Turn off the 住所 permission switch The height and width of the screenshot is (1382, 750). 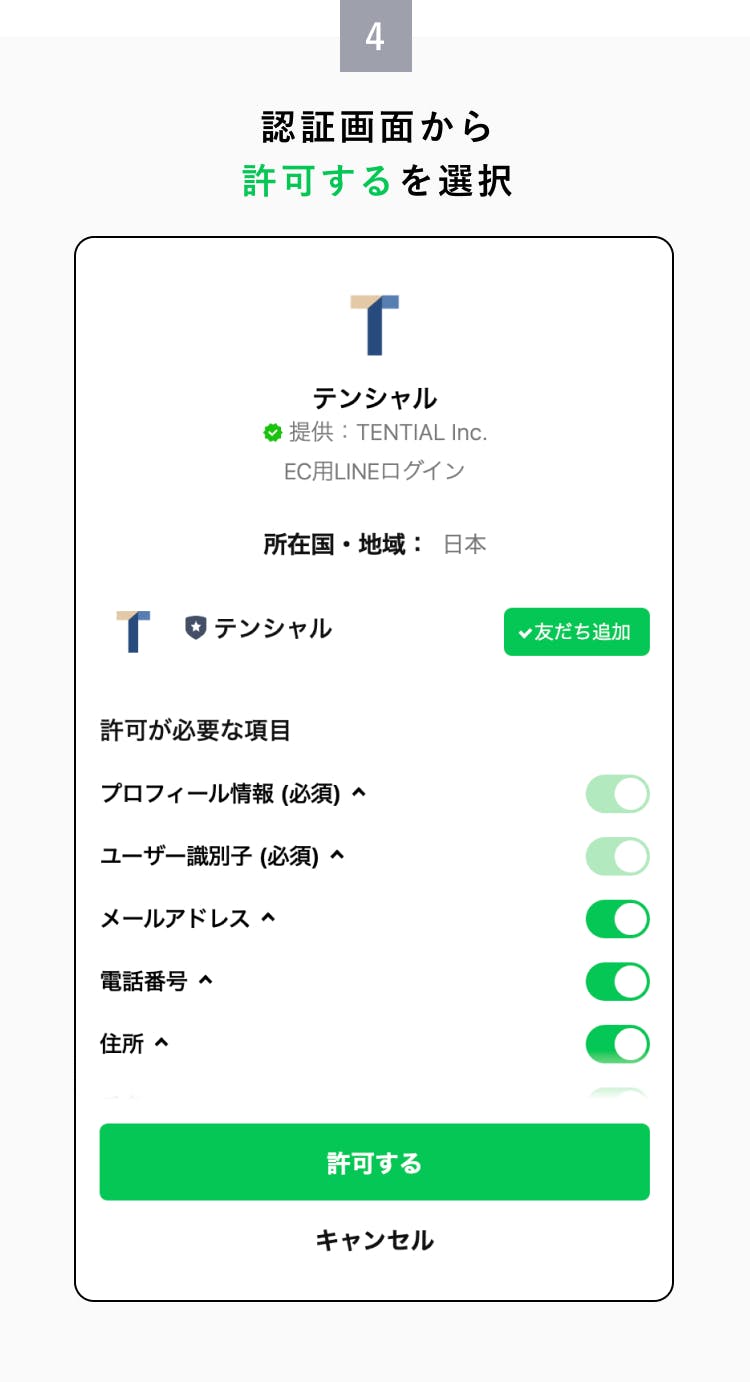coord(617,1043)
